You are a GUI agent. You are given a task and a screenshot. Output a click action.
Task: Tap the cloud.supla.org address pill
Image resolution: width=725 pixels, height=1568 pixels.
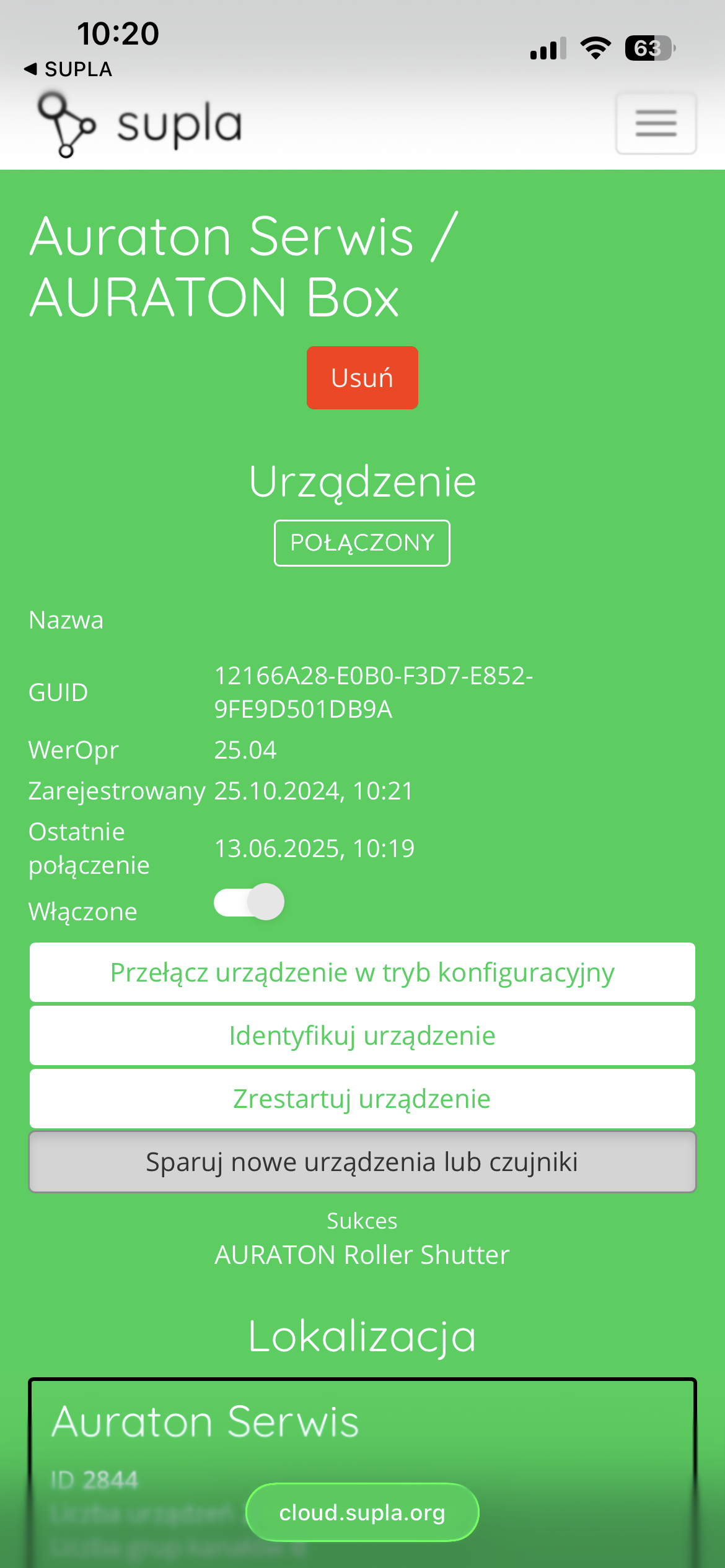362,1512
